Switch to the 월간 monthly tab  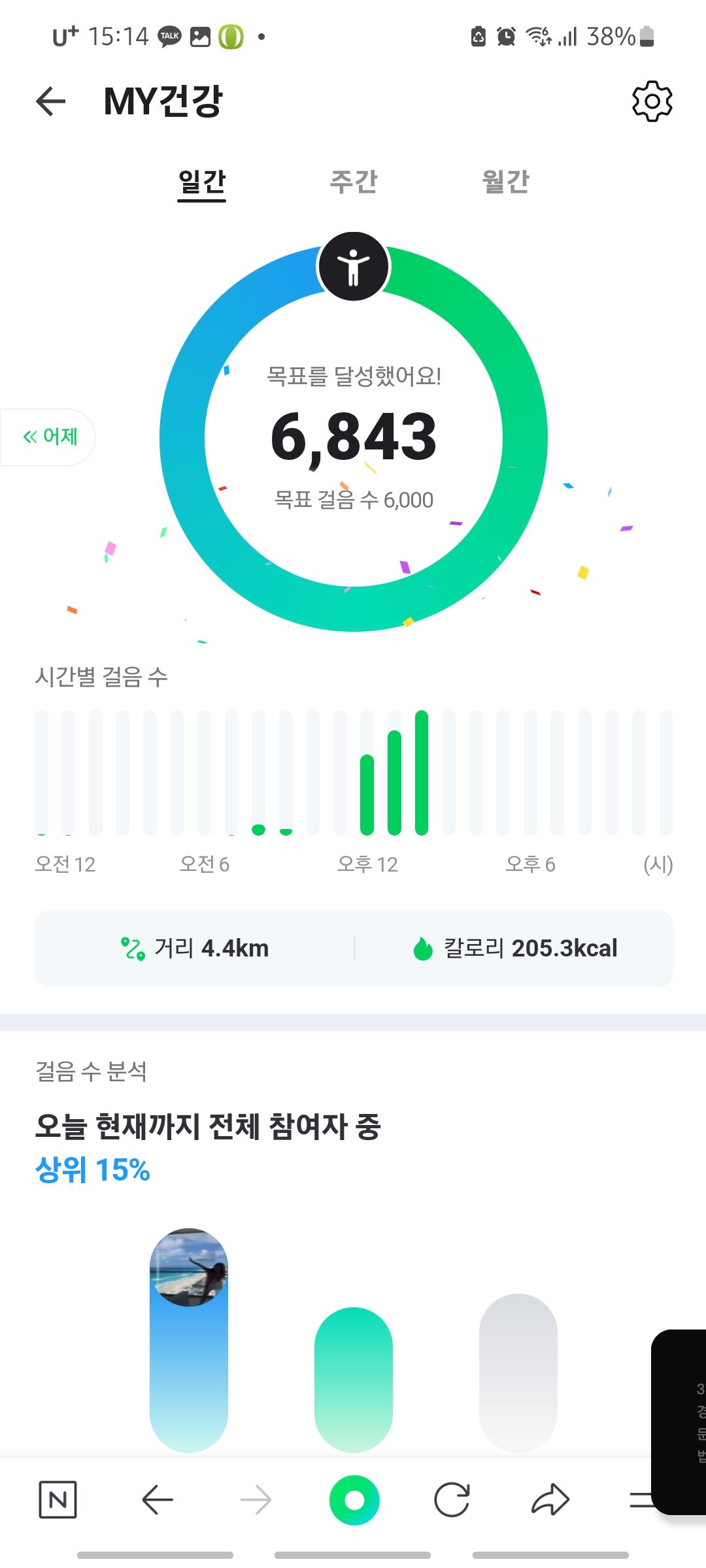pyautogui.click(x=505, y=182)
